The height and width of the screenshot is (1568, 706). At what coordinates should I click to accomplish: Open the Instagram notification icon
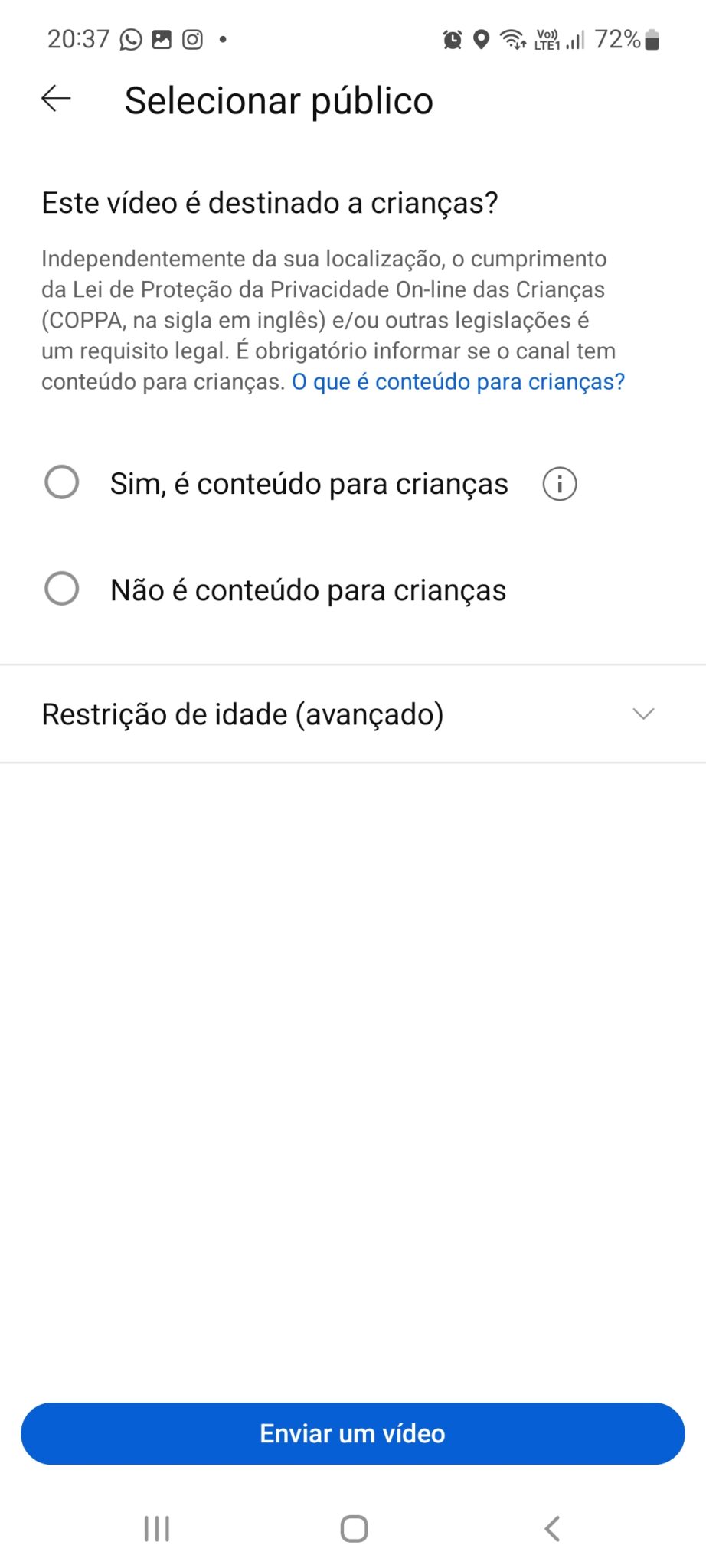click(x=193, y=39)
